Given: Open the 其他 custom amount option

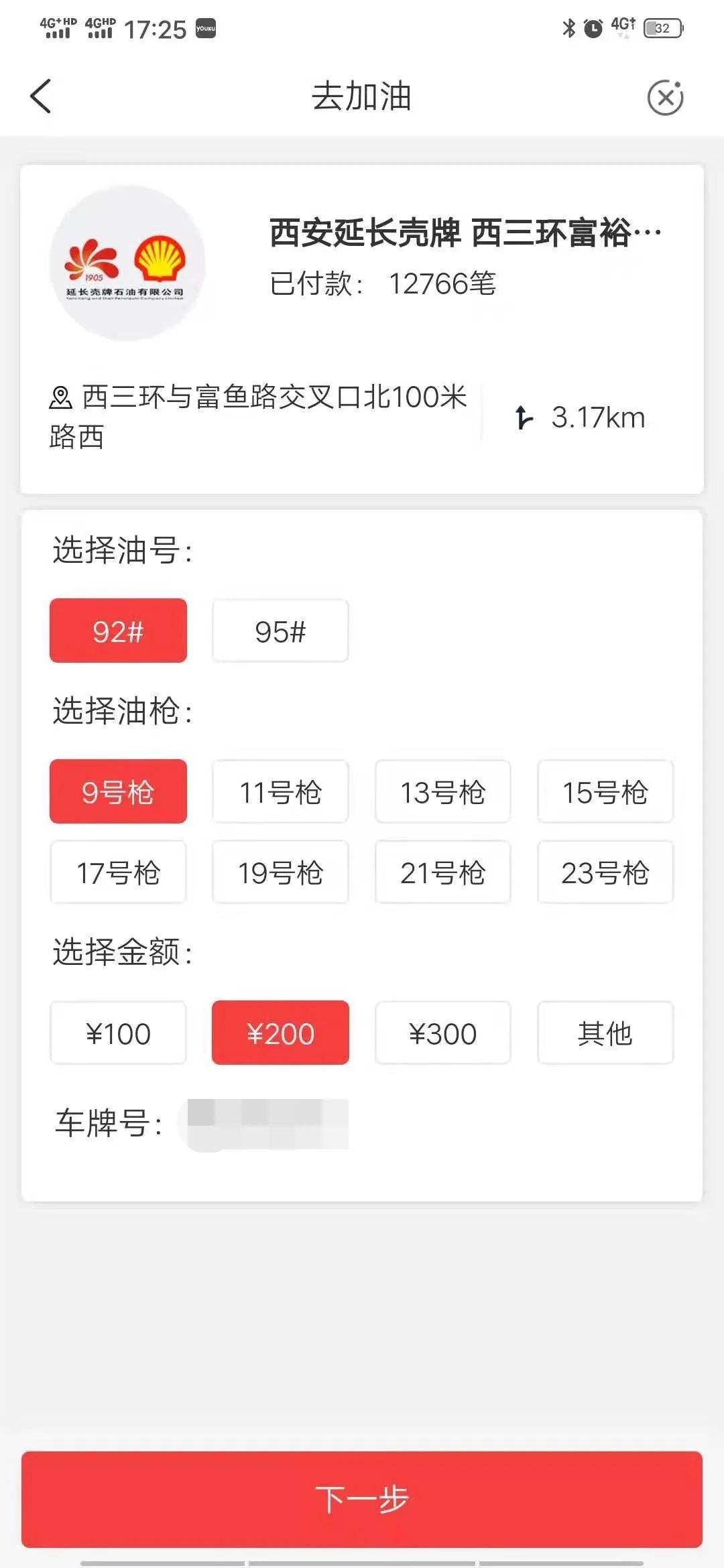Looking at the screenshot, I should pyautogui.click(x=605, y=1033).
